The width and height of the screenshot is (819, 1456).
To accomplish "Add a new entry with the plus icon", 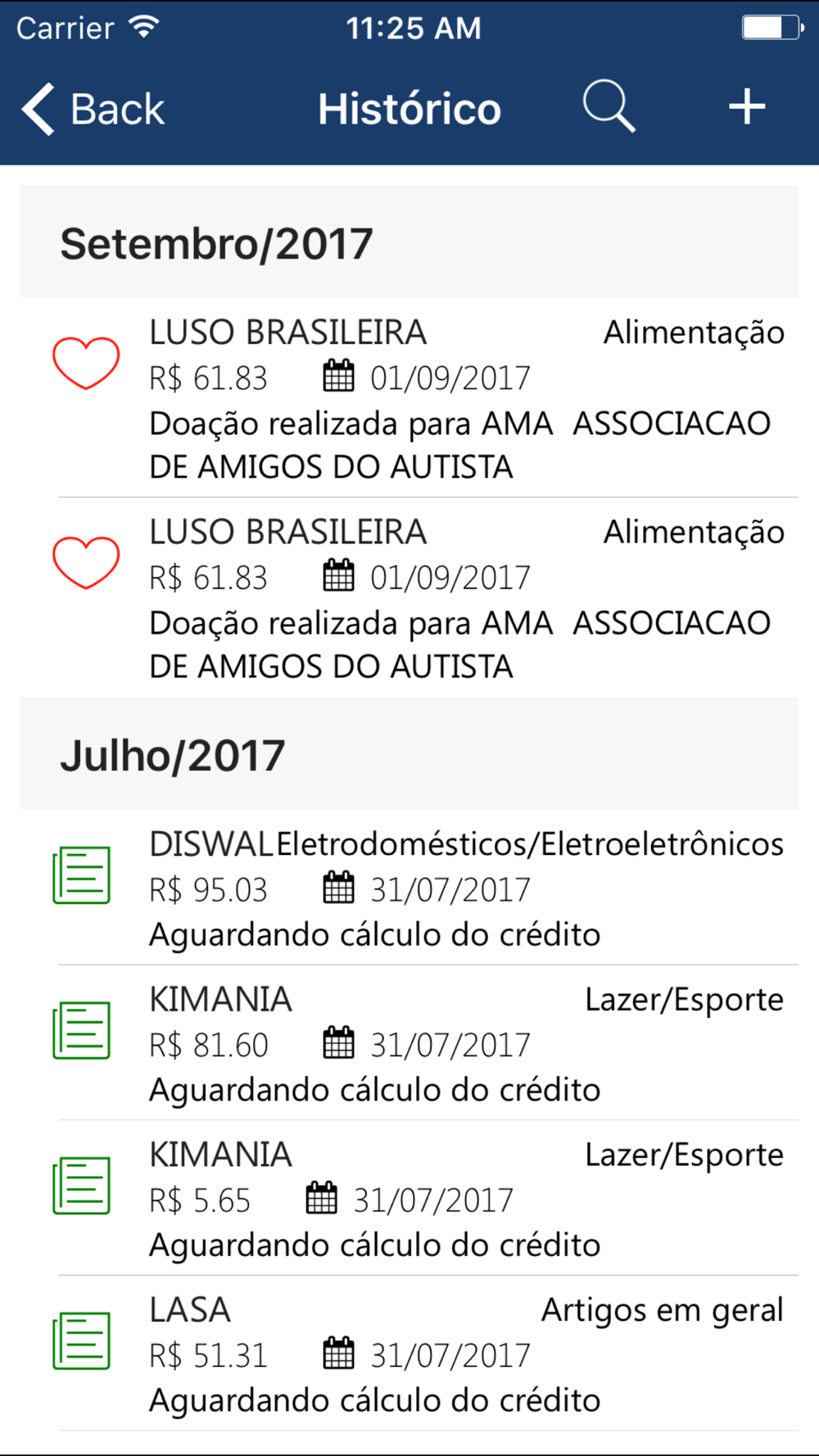I will click(x=746, y=107).
